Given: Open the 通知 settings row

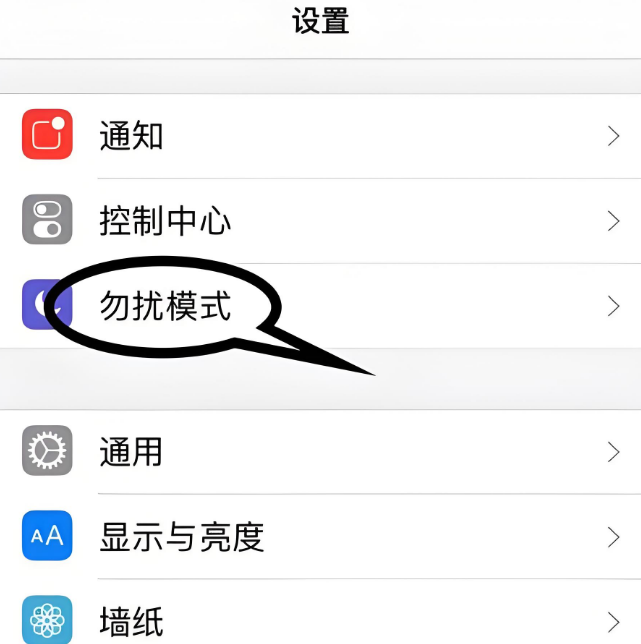Looking at the screenshot, I should (x=320, y=136).
